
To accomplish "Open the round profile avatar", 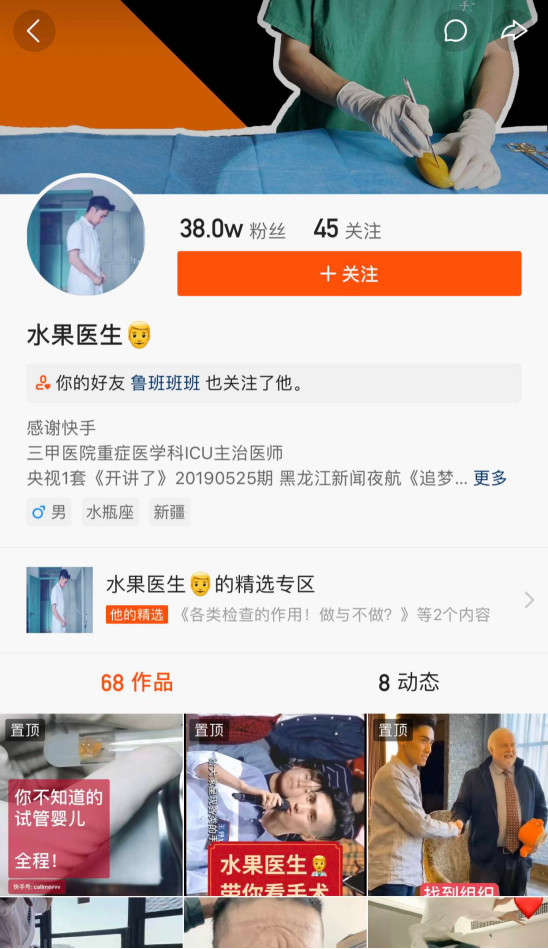I will coord(86,237).
